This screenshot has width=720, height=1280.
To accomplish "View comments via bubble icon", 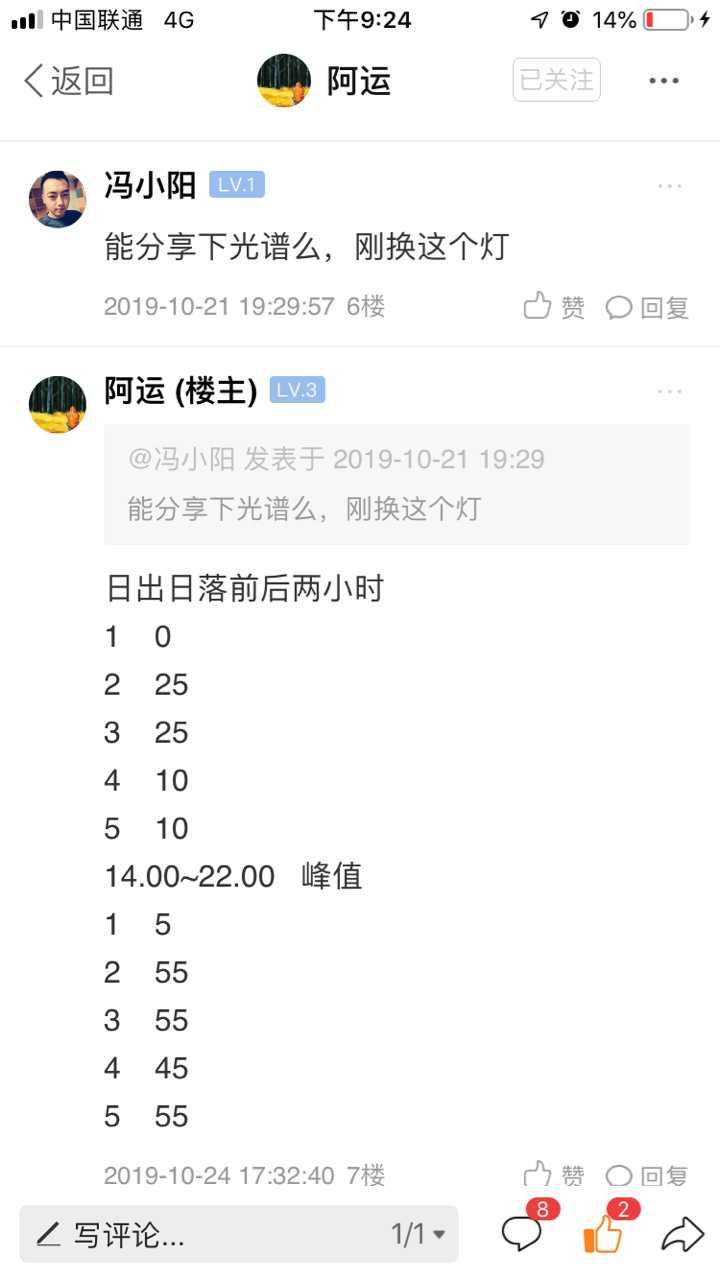I will coord(522,1233).
